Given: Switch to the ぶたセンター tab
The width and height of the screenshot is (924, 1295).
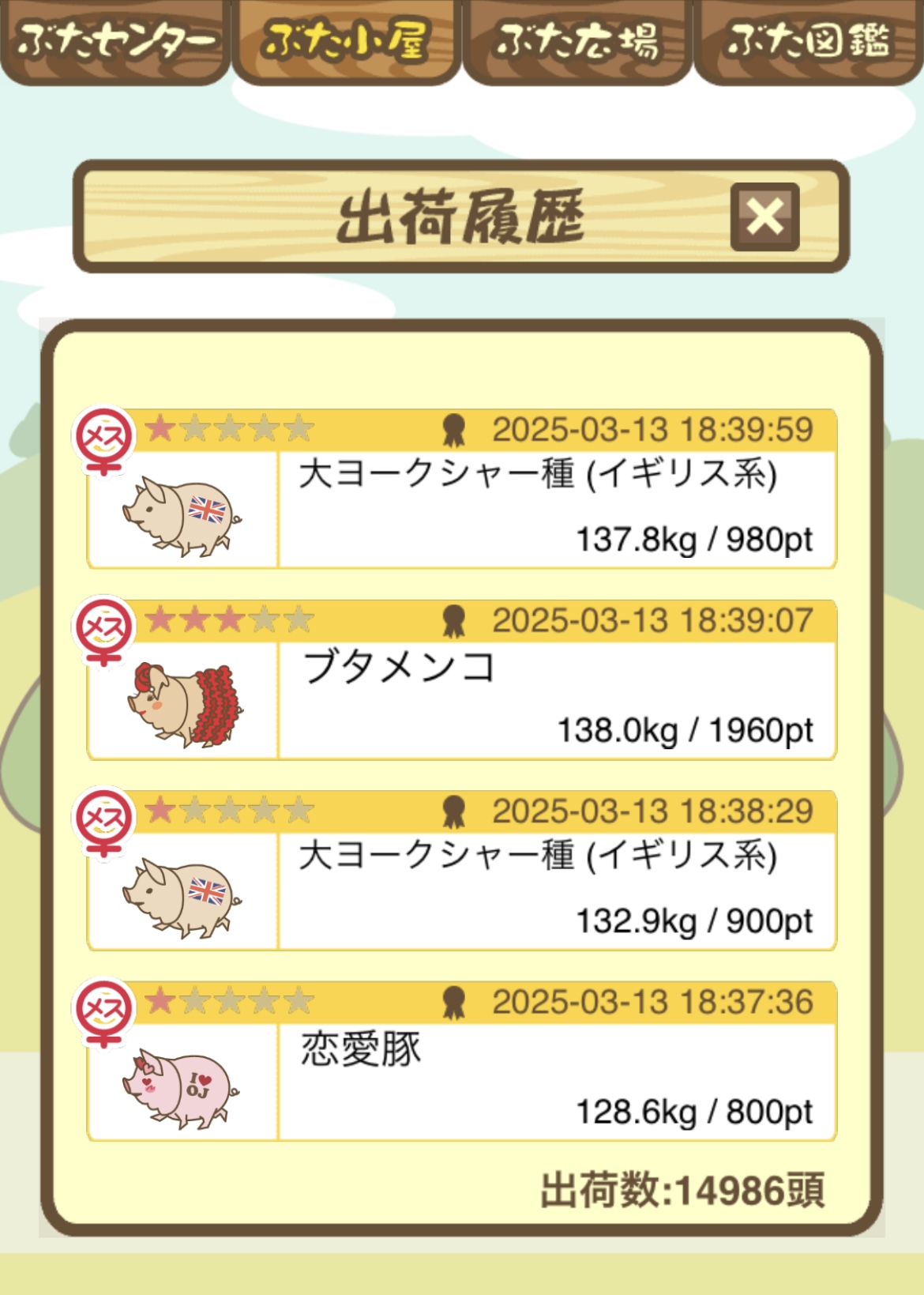Looking at the screenshot, I should [115, 41].
